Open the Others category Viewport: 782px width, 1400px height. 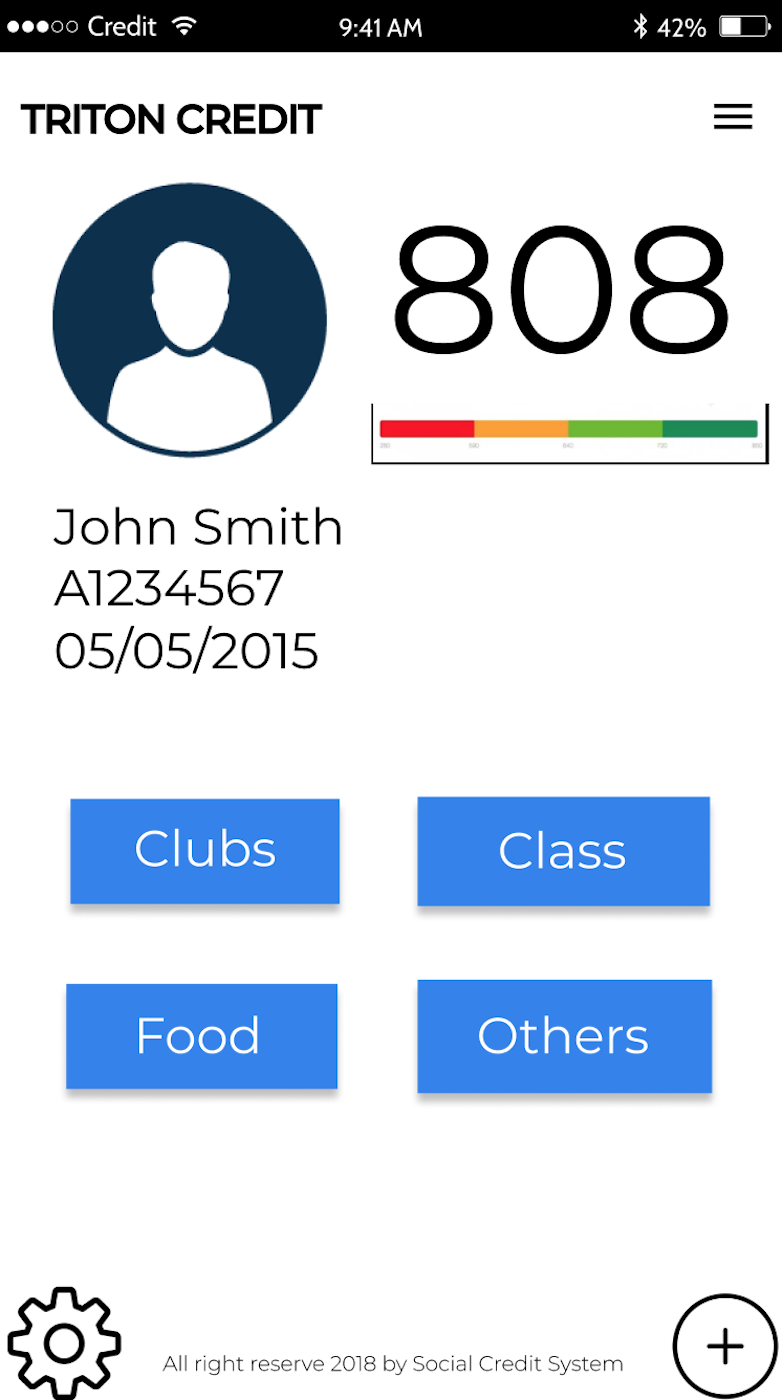click(564, 1036)
